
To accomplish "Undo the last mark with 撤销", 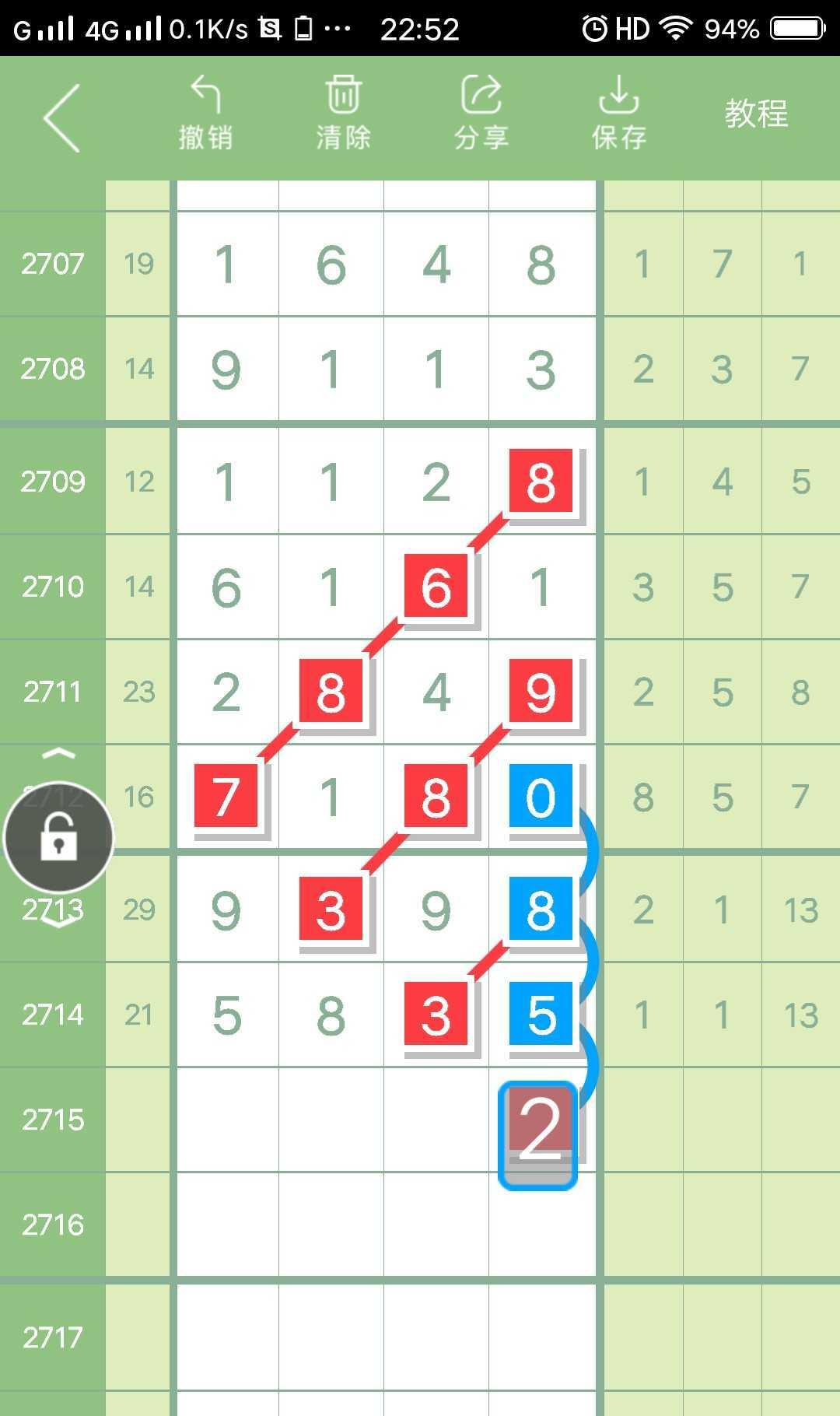I will pos(205,114).
